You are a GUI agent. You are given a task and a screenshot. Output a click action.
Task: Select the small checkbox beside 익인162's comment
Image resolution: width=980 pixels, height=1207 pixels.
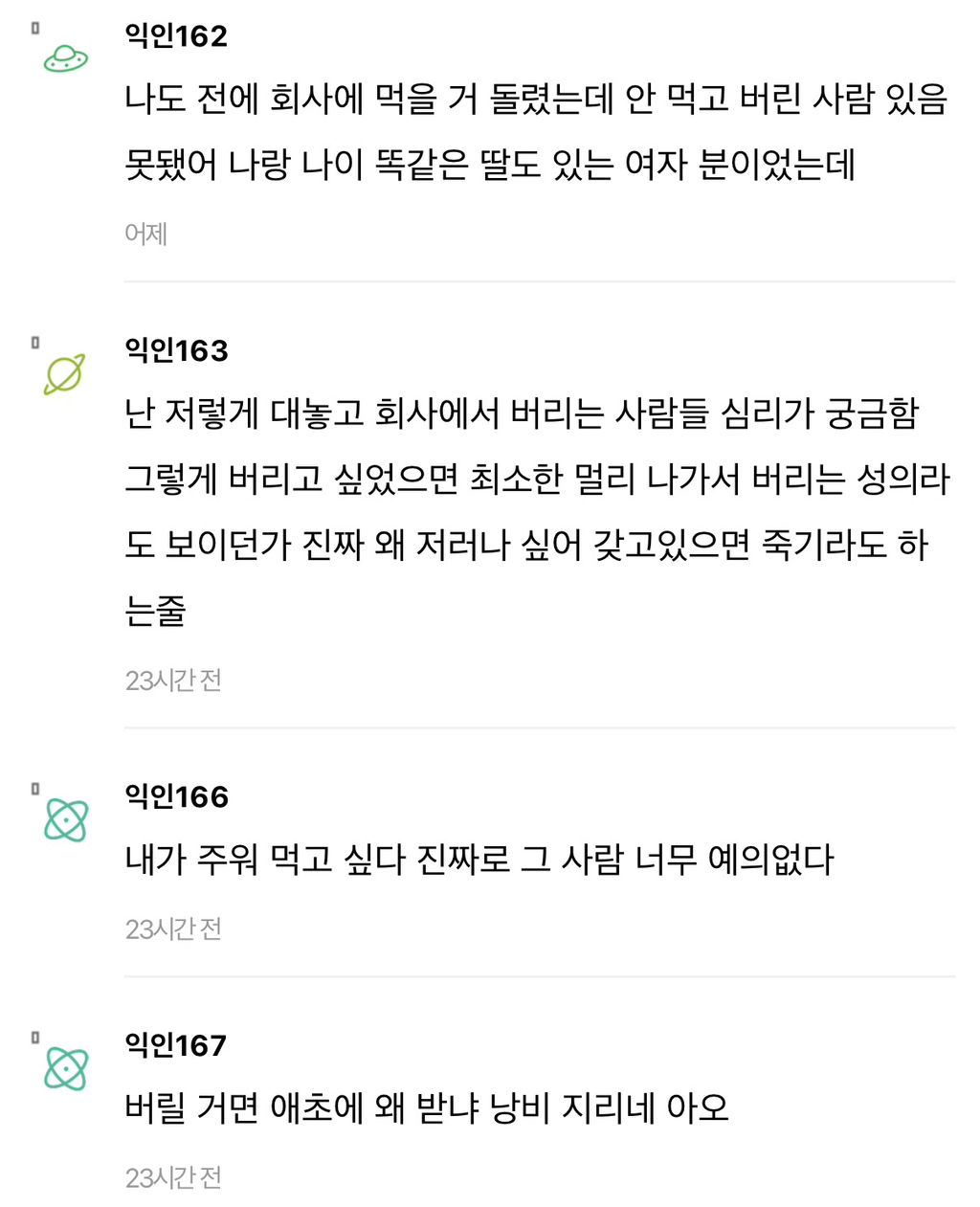[35, 29]
